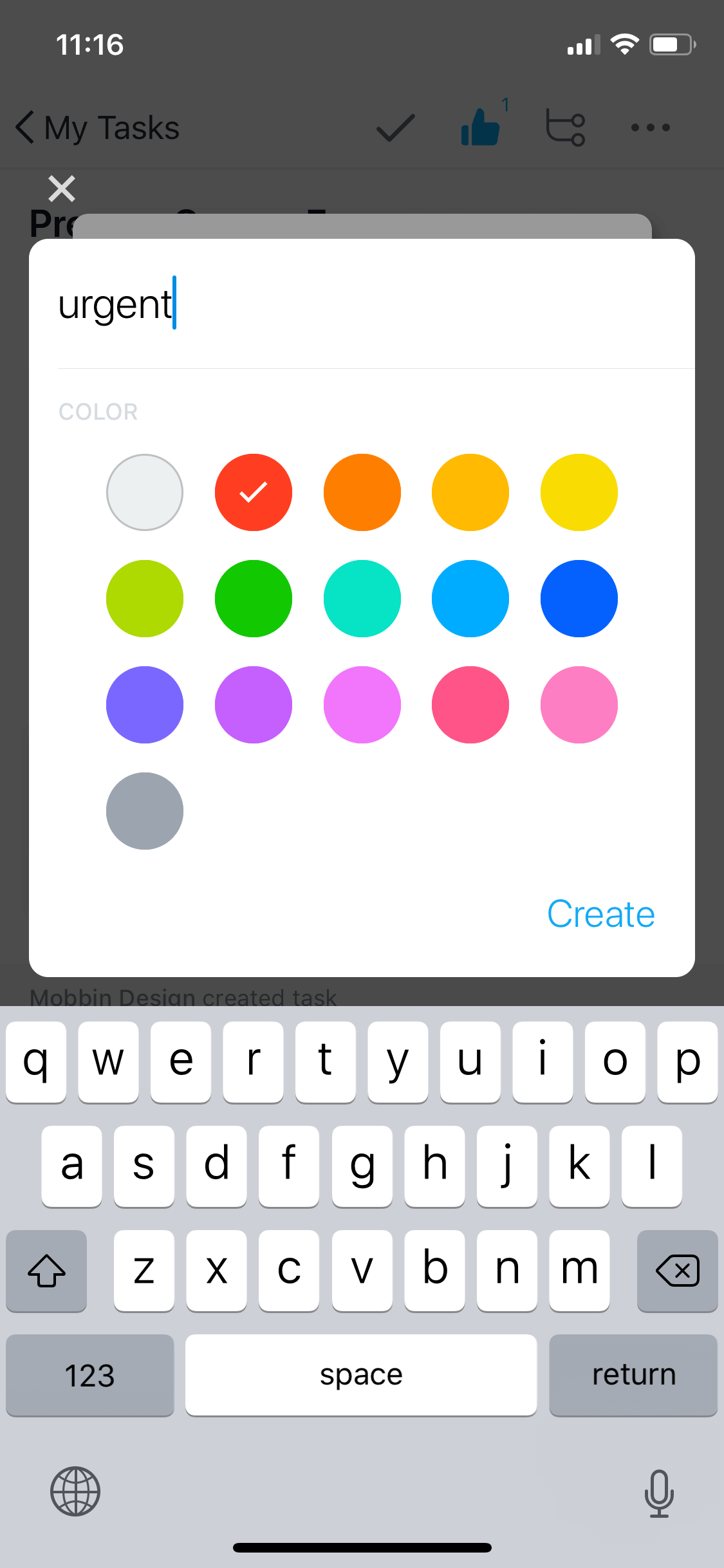The height and width of the screenshot is (1568, 724).
Task: Select the lime green swatch
Action: pyautogui.click(x=145, y=599)
